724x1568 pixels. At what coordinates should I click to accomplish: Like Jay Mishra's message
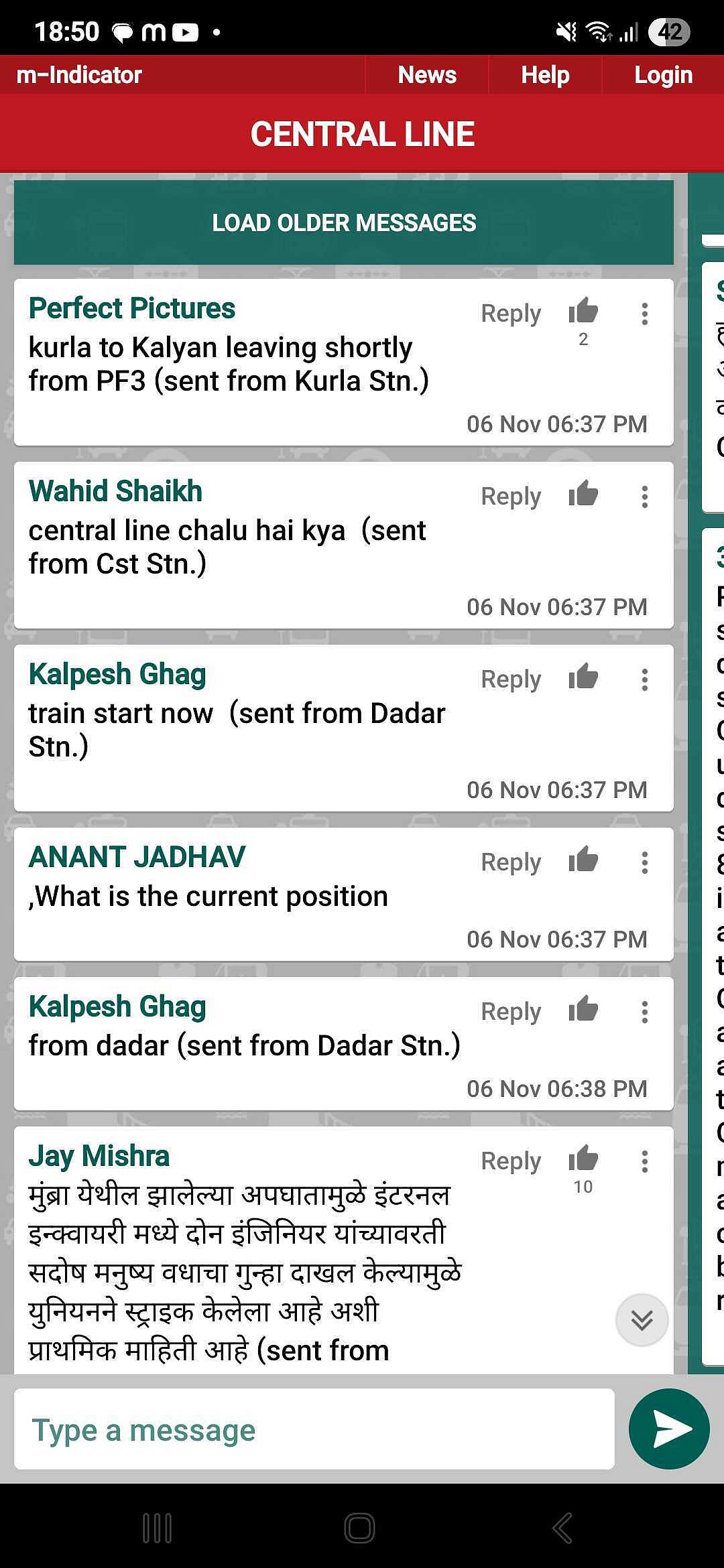click(x=583, y=1159)
